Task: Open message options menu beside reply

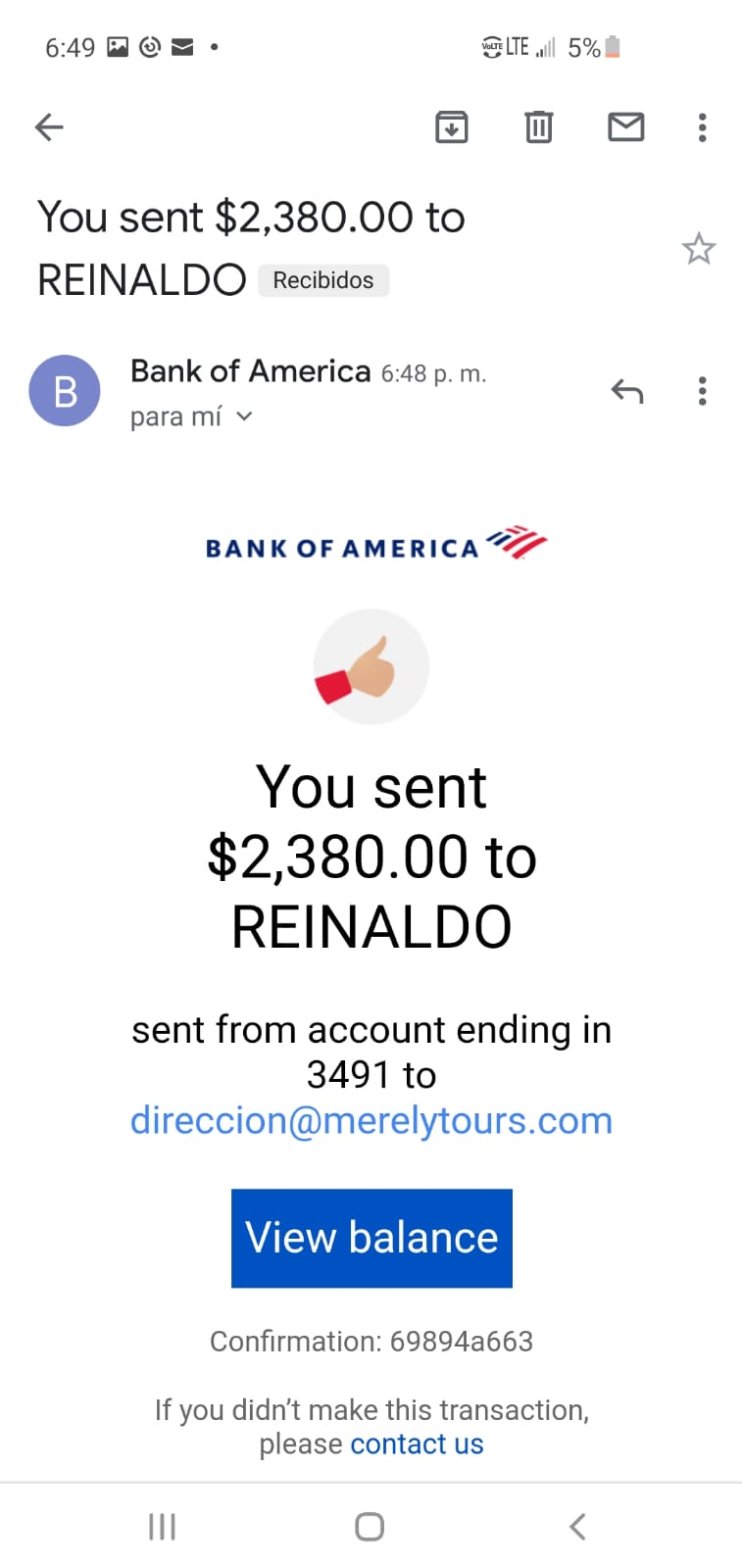Action: [x=702, y=391]
